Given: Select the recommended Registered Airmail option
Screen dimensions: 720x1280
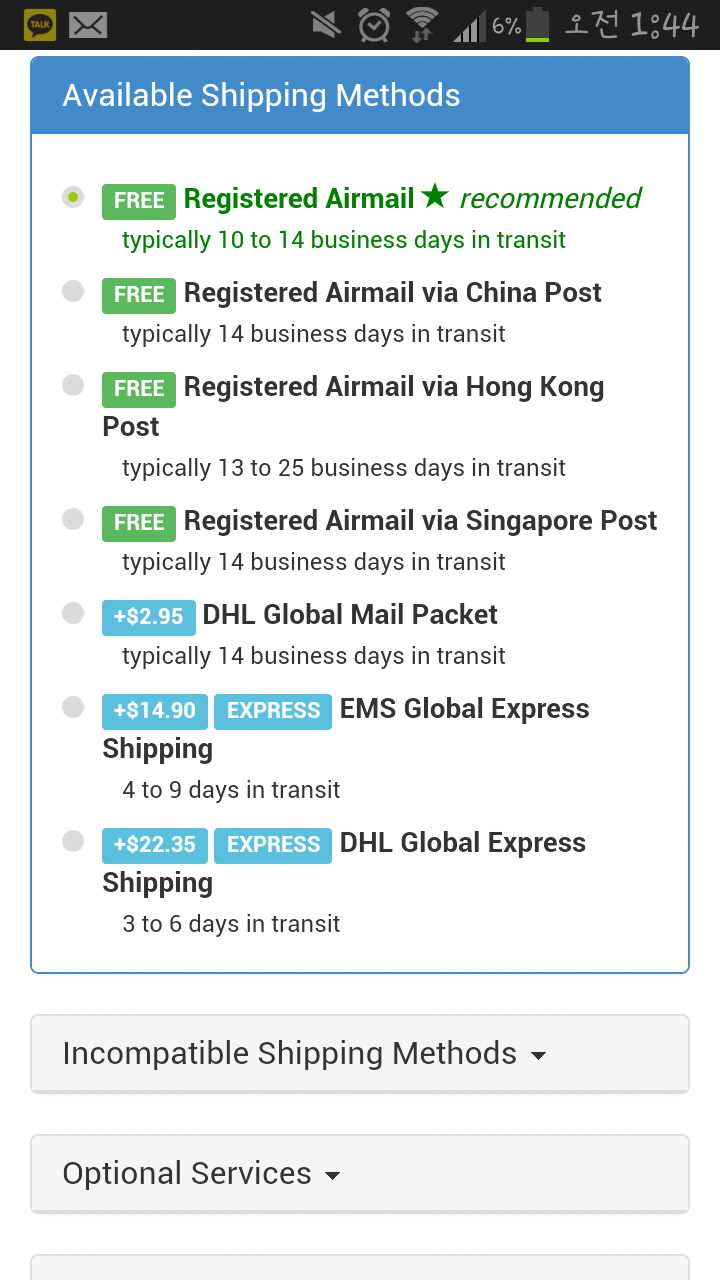Looking at the screenshot, I should [73, 197].
